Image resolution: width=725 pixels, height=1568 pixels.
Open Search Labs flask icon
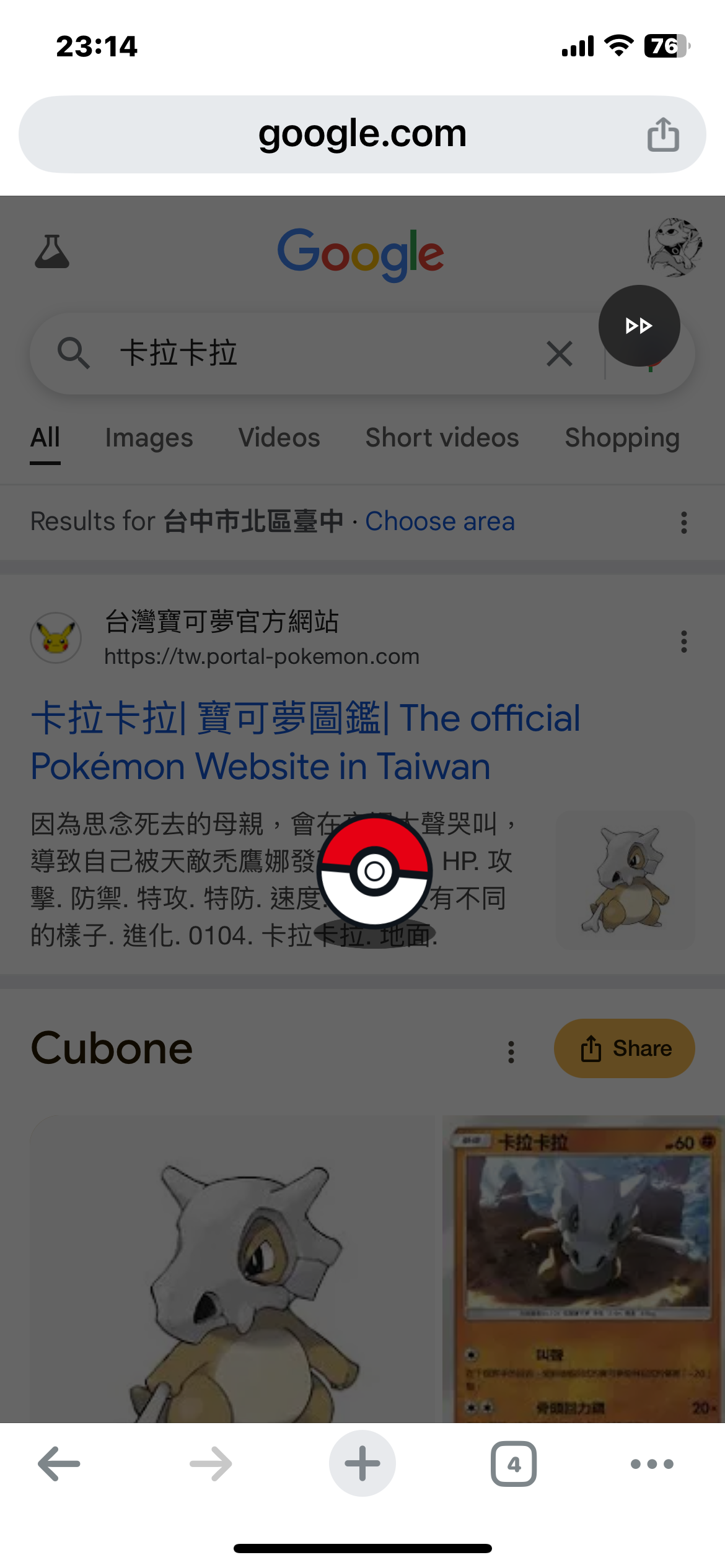pos(52,252)
